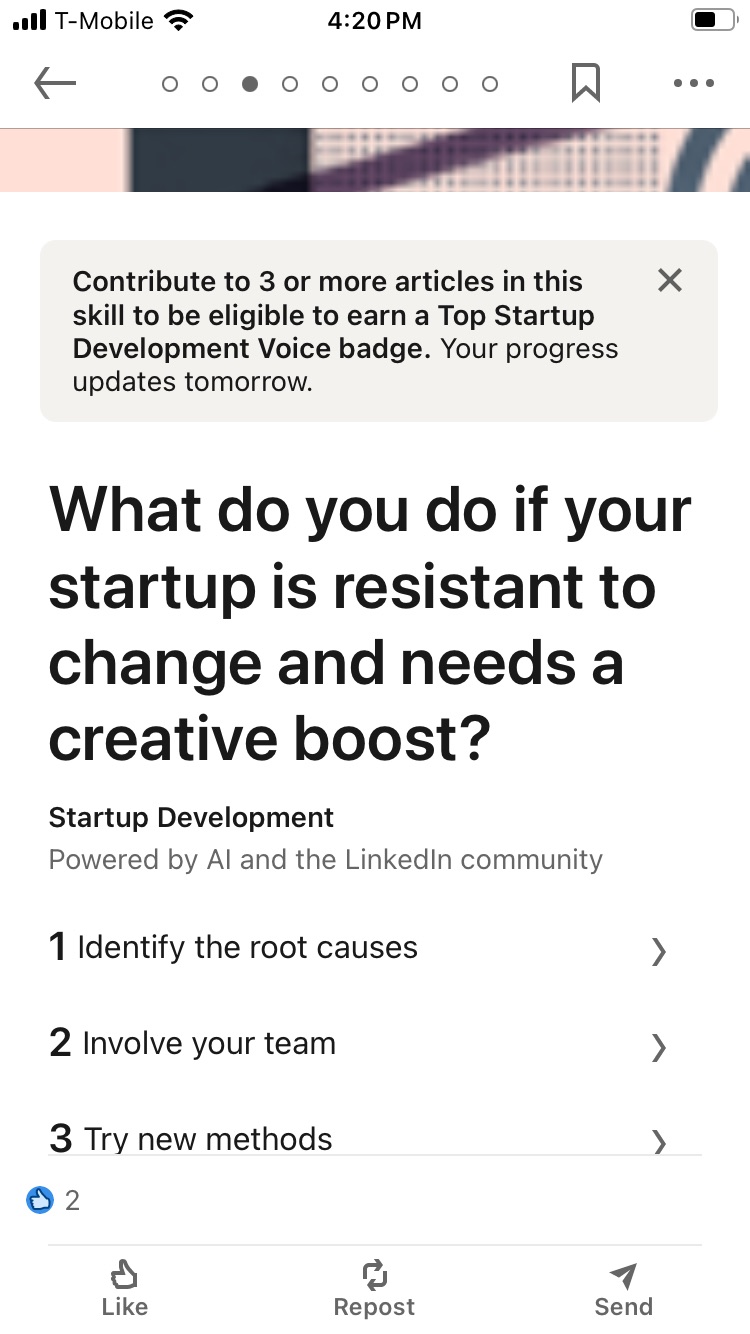
Task: Bookmark this article
Action: [x=585, y=83]
